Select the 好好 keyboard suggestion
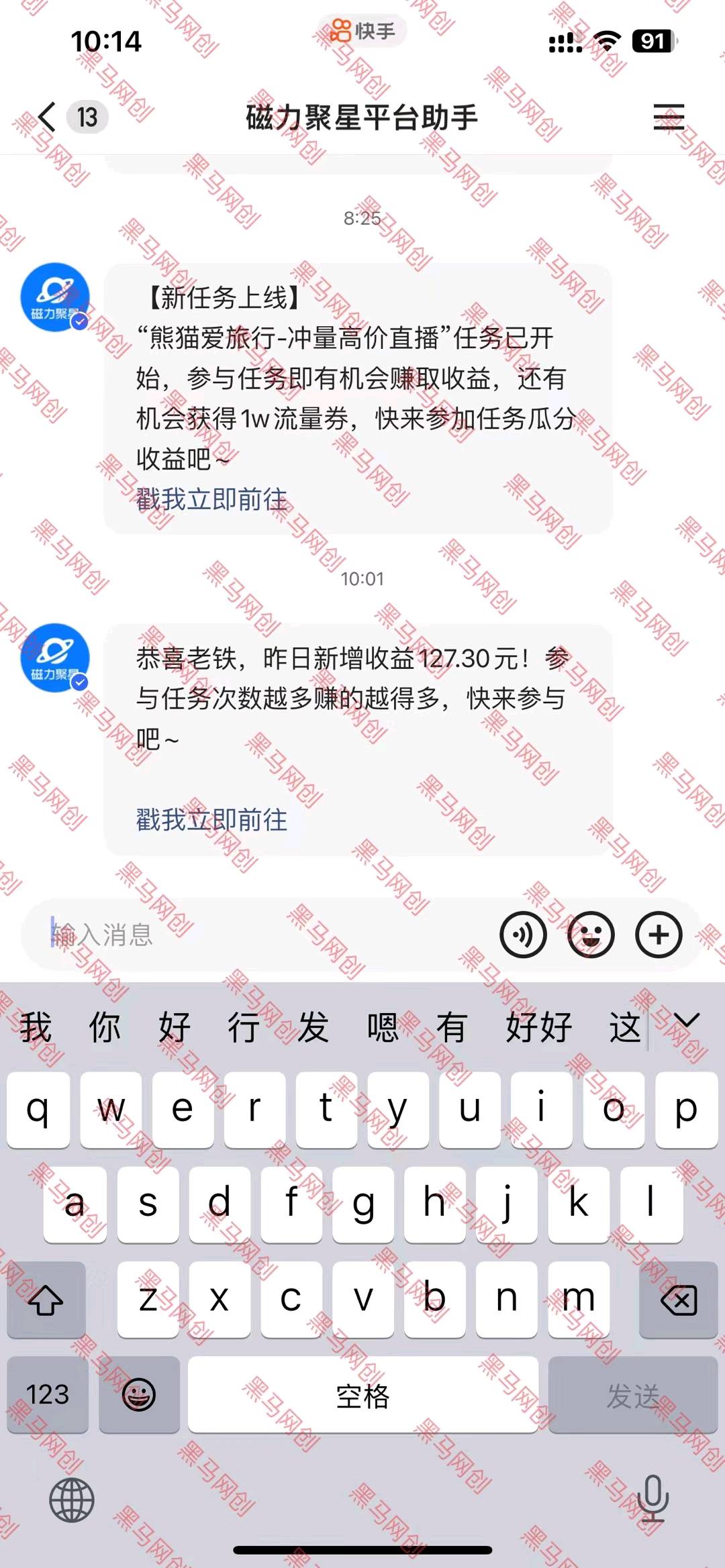Viewport: 725px width, 1568px height. pyautogui.click(x=539, y=1027)
